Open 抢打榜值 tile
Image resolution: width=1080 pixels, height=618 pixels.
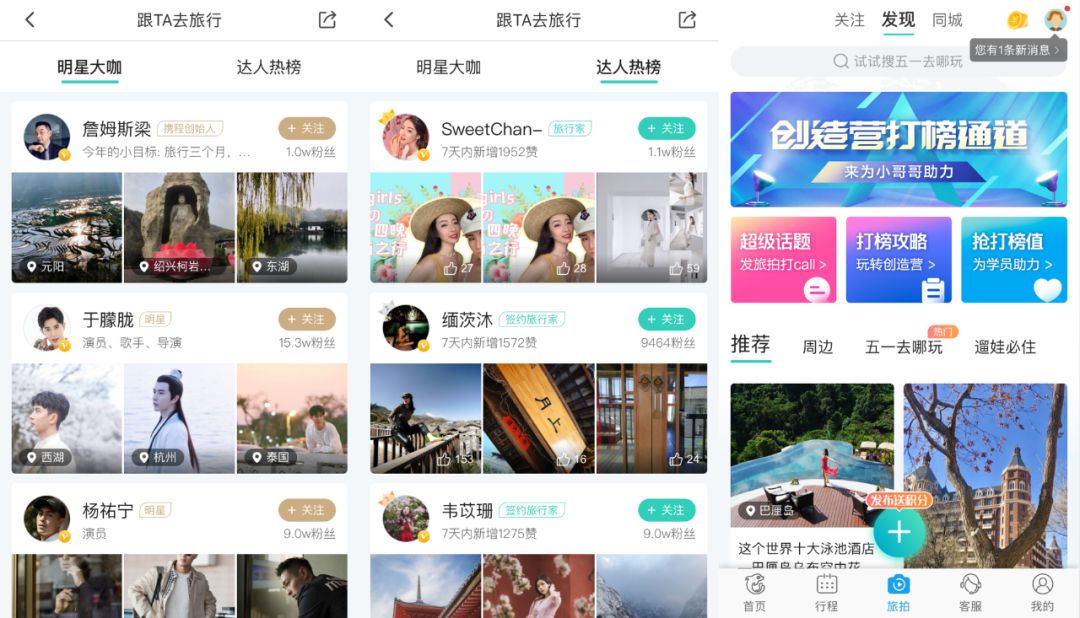pyautogui.click(x=1013, y=259)
